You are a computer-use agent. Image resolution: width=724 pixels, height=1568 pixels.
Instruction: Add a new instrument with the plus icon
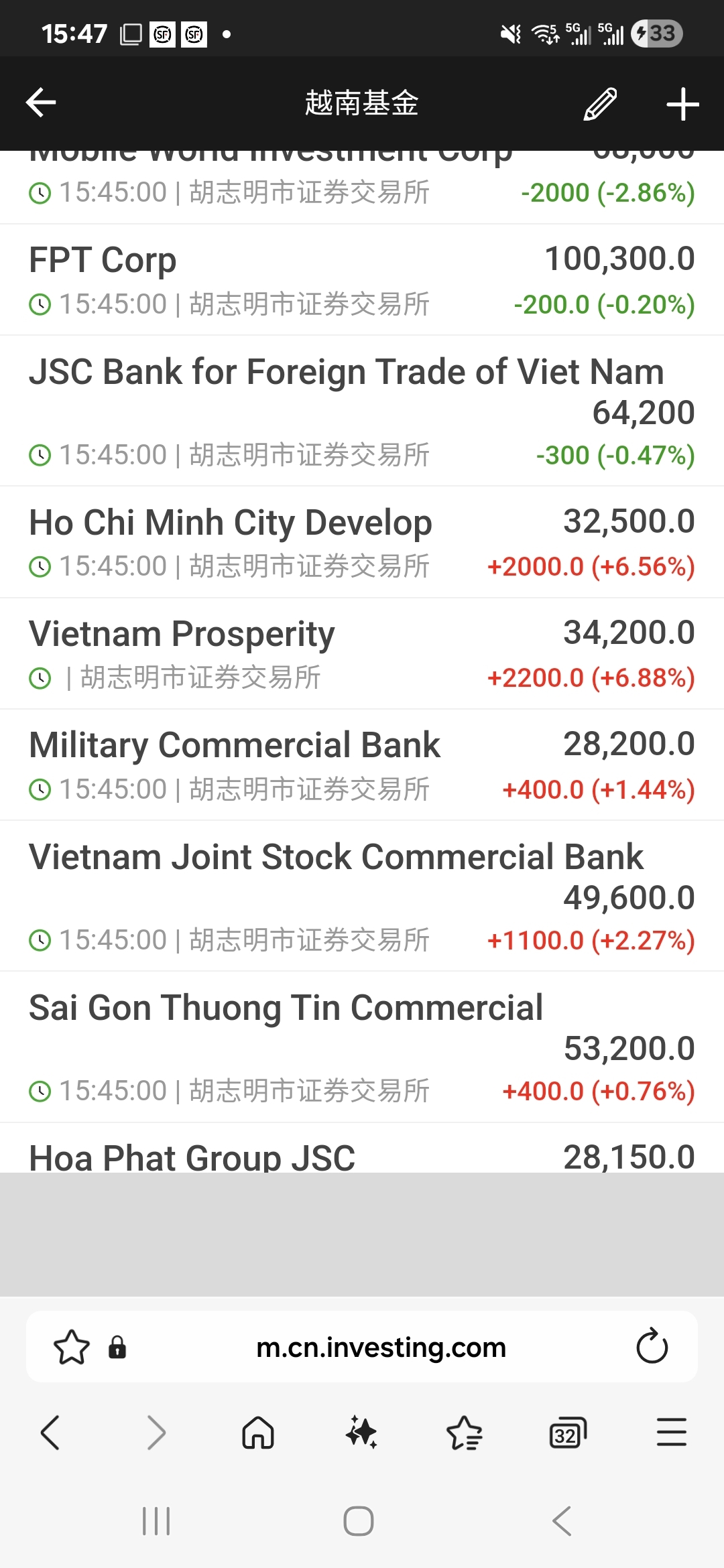click(682, 104)
